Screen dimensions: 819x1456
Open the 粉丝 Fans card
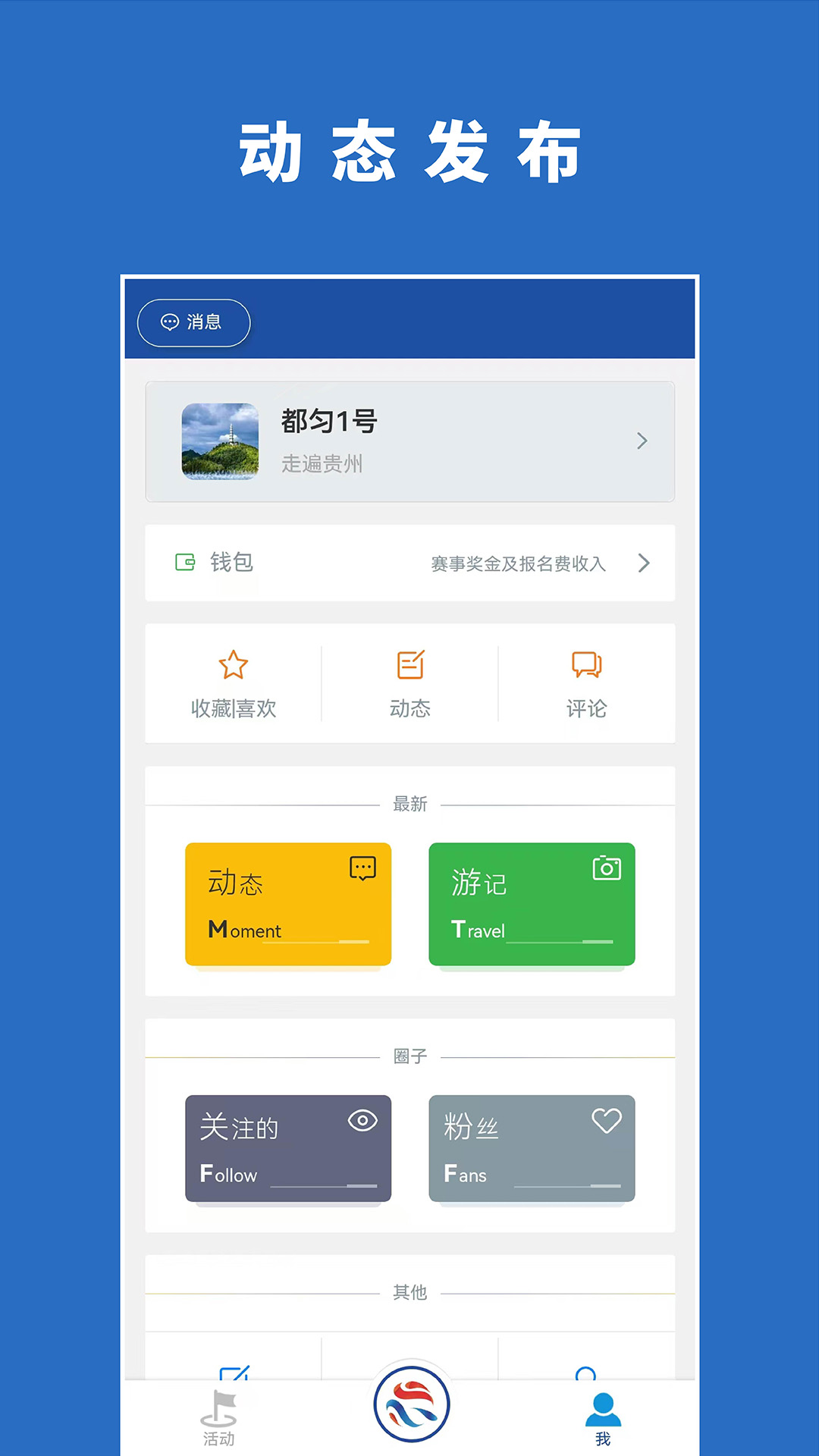(531, 1149)
